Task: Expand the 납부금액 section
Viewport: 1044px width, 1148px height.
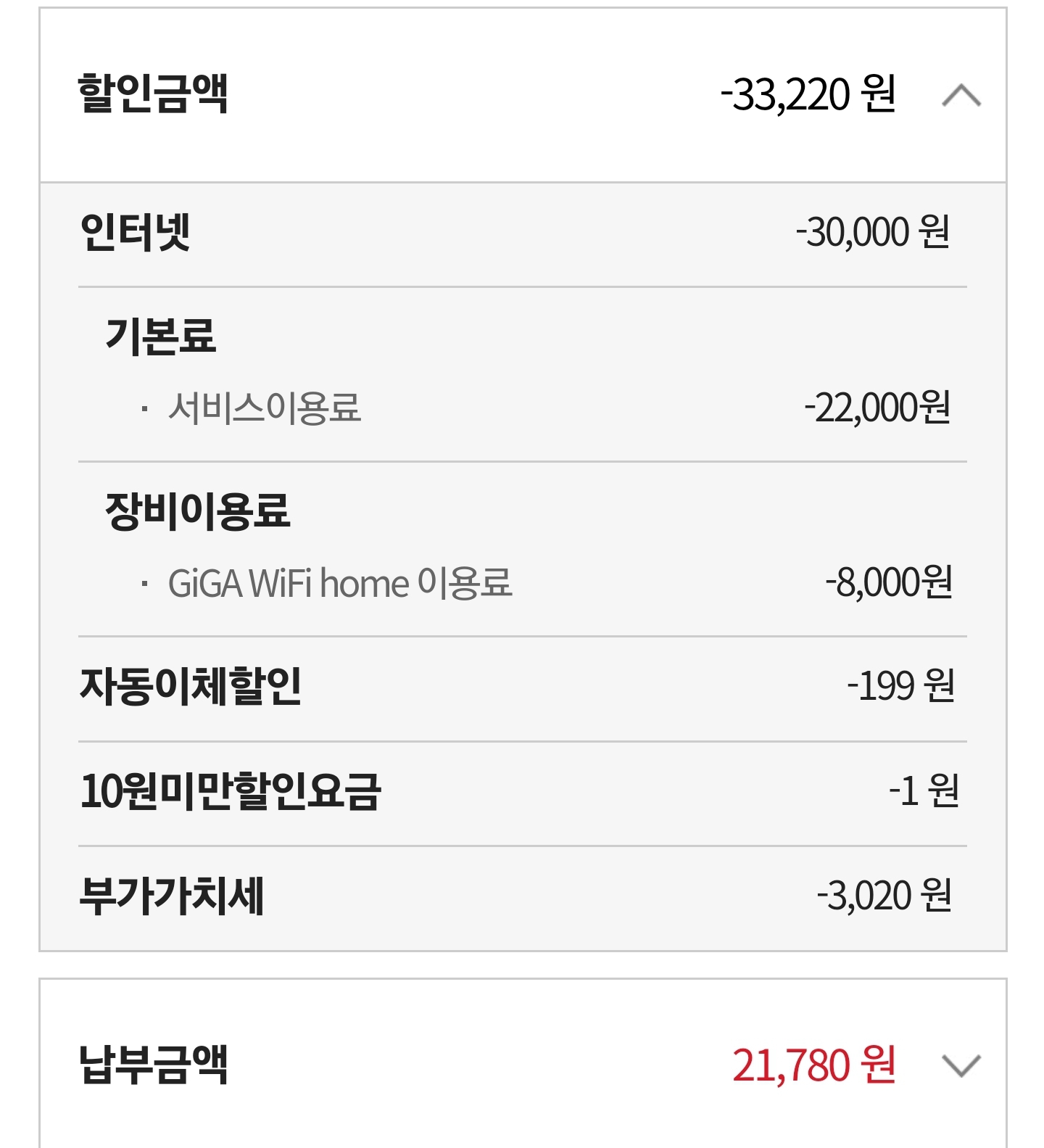Action: click(x=961, y=1065)
